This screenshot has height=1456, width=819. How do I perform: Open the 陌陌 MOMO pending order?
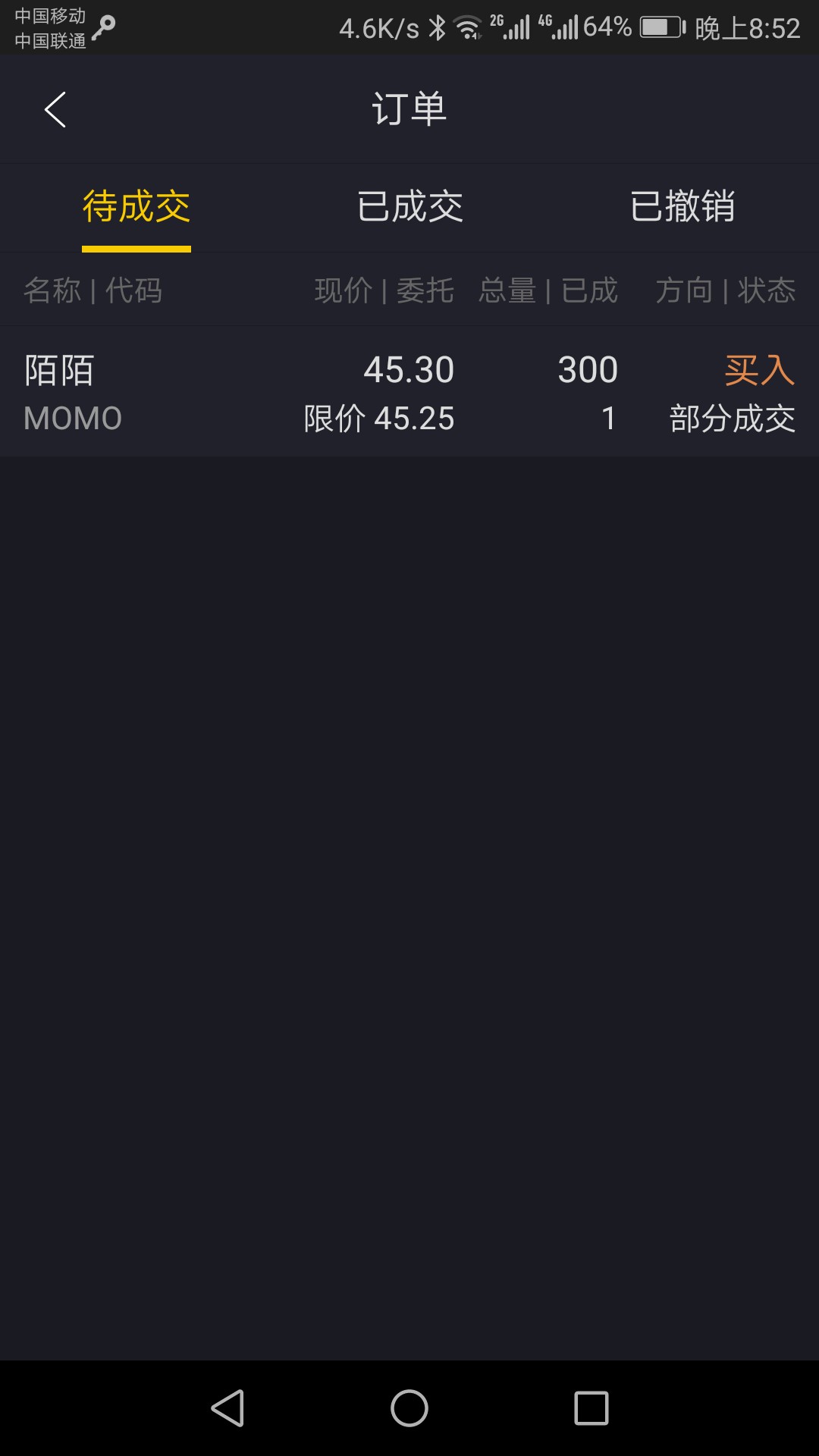pos(409,393)
